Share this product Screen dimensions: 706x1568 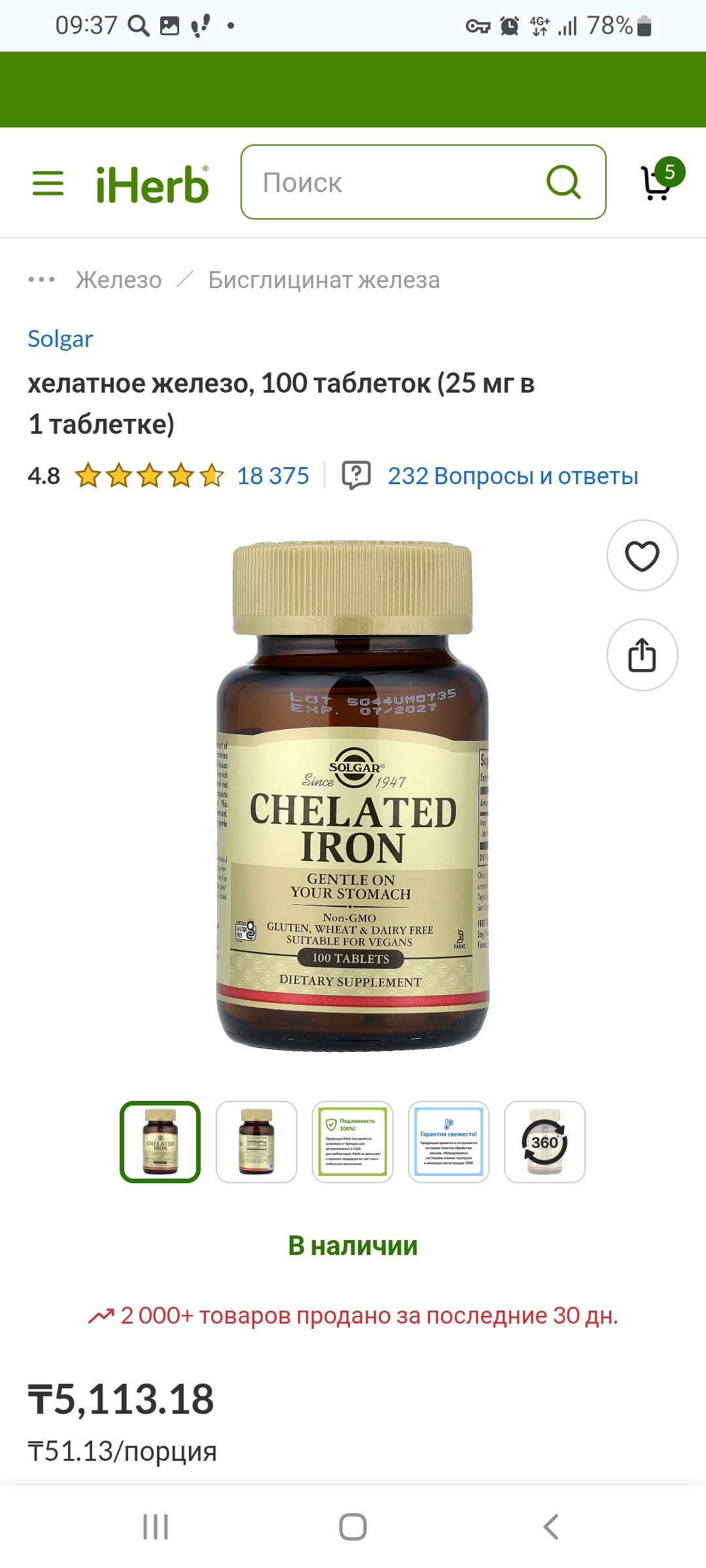[x=642, y=655]
